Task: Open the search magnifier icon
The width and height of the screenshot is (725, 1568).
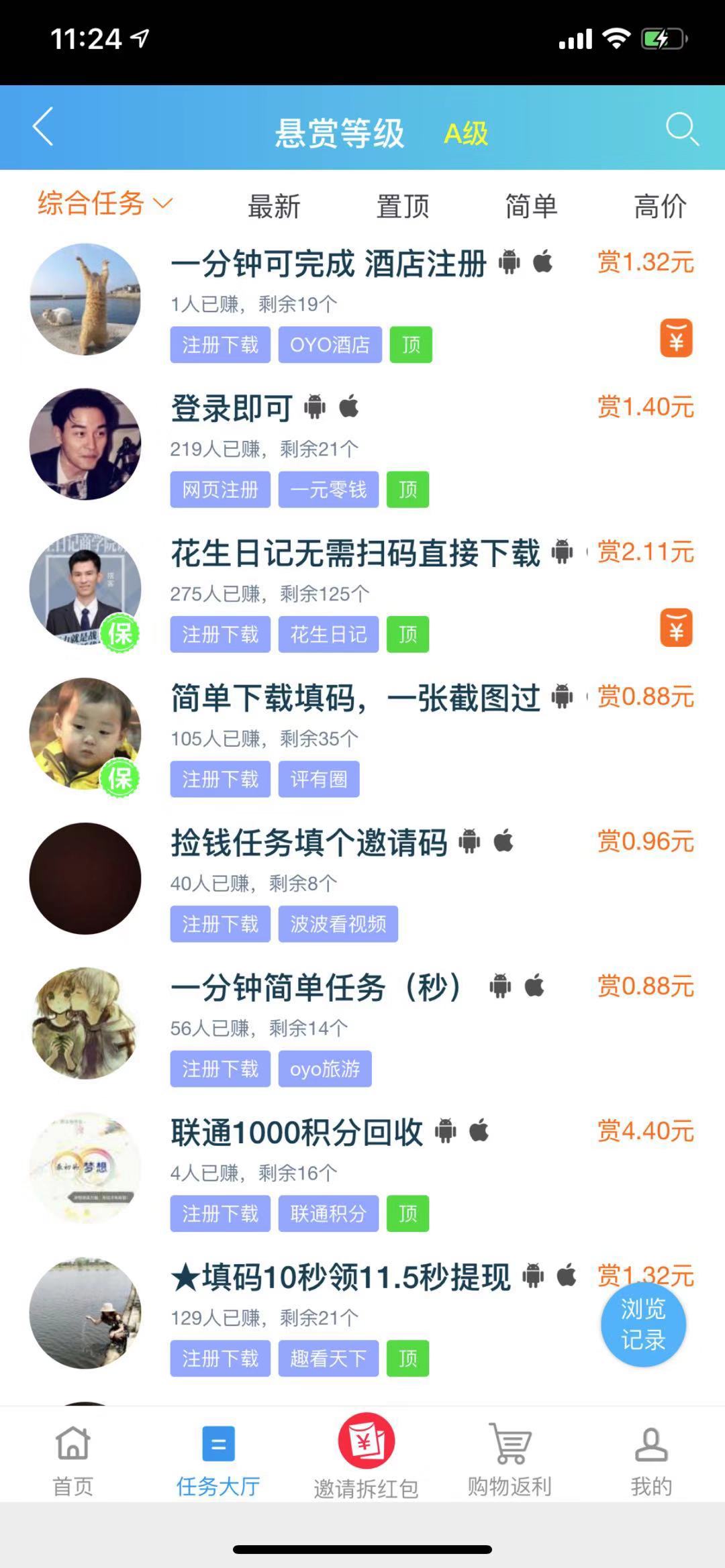Action: (681, 127)
